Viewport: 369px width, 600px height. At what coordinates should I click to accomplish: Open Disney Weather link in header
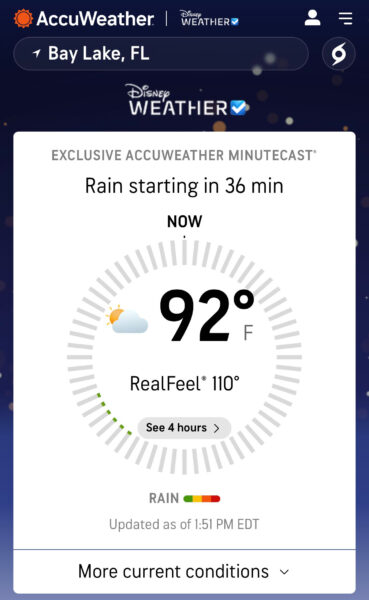click(x=209, y=18)
